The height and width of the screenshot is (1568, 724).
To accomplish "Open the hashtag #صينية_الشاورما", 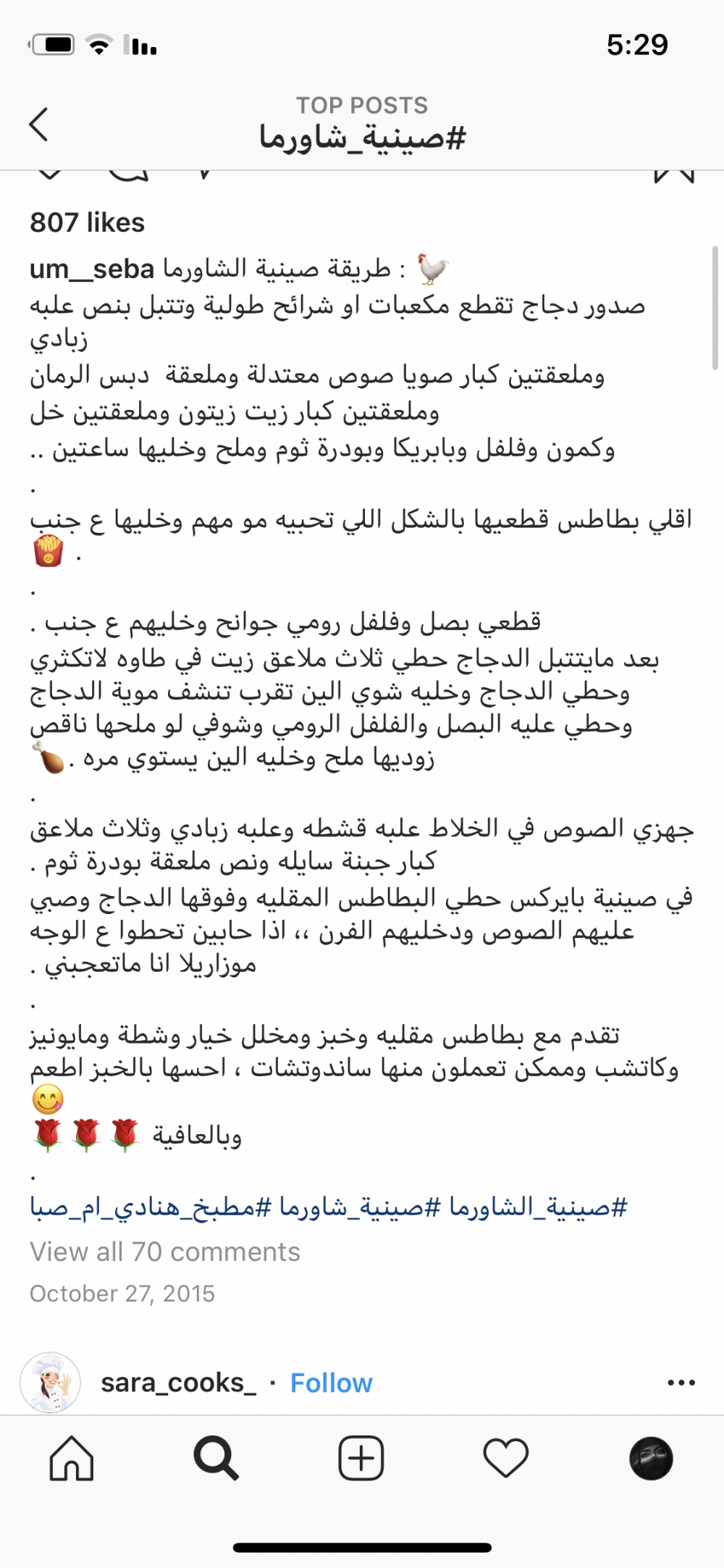I will [x=538, y=1207].
